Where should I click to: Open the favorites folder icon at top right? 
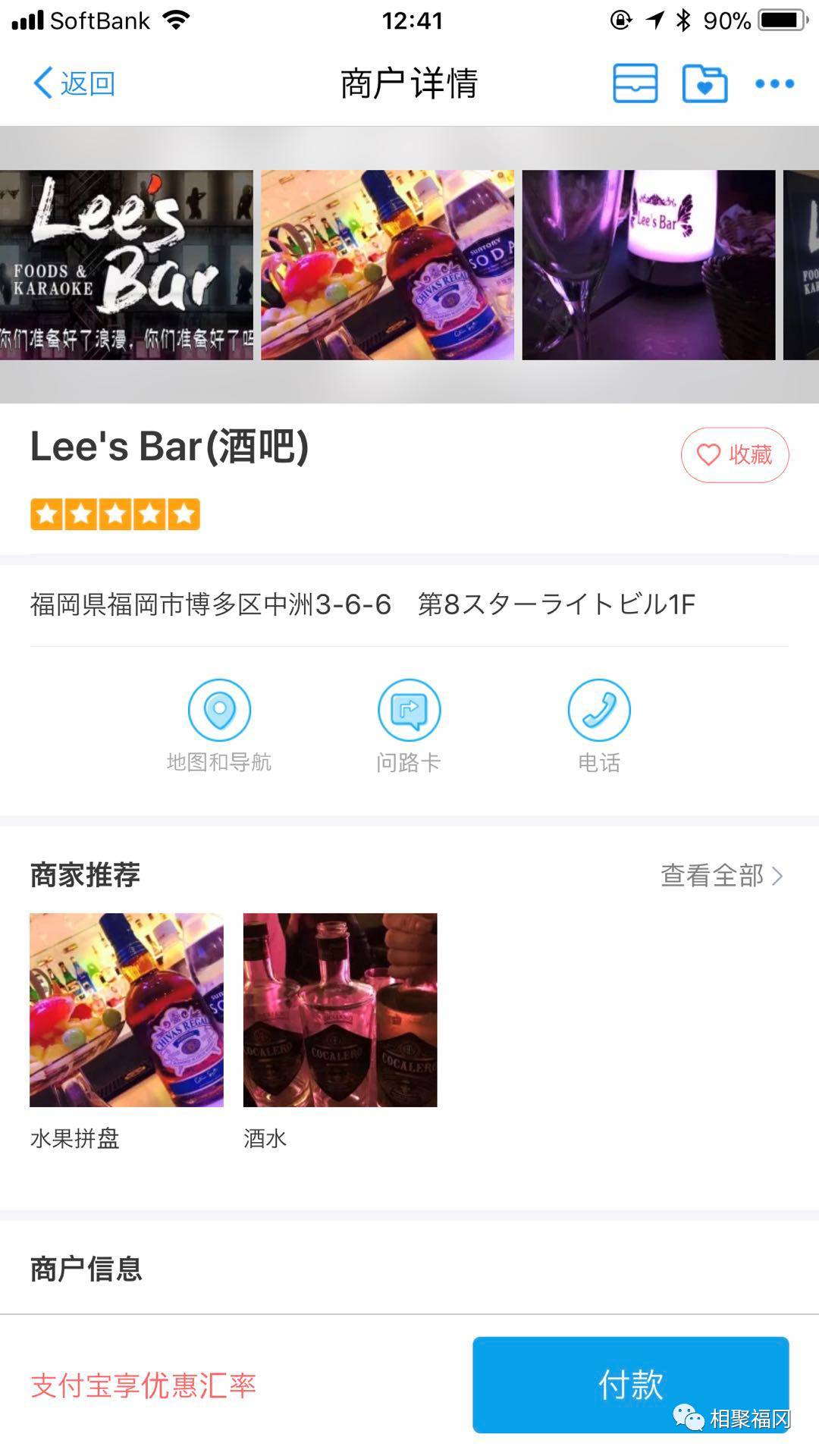(x=705, y=85)
